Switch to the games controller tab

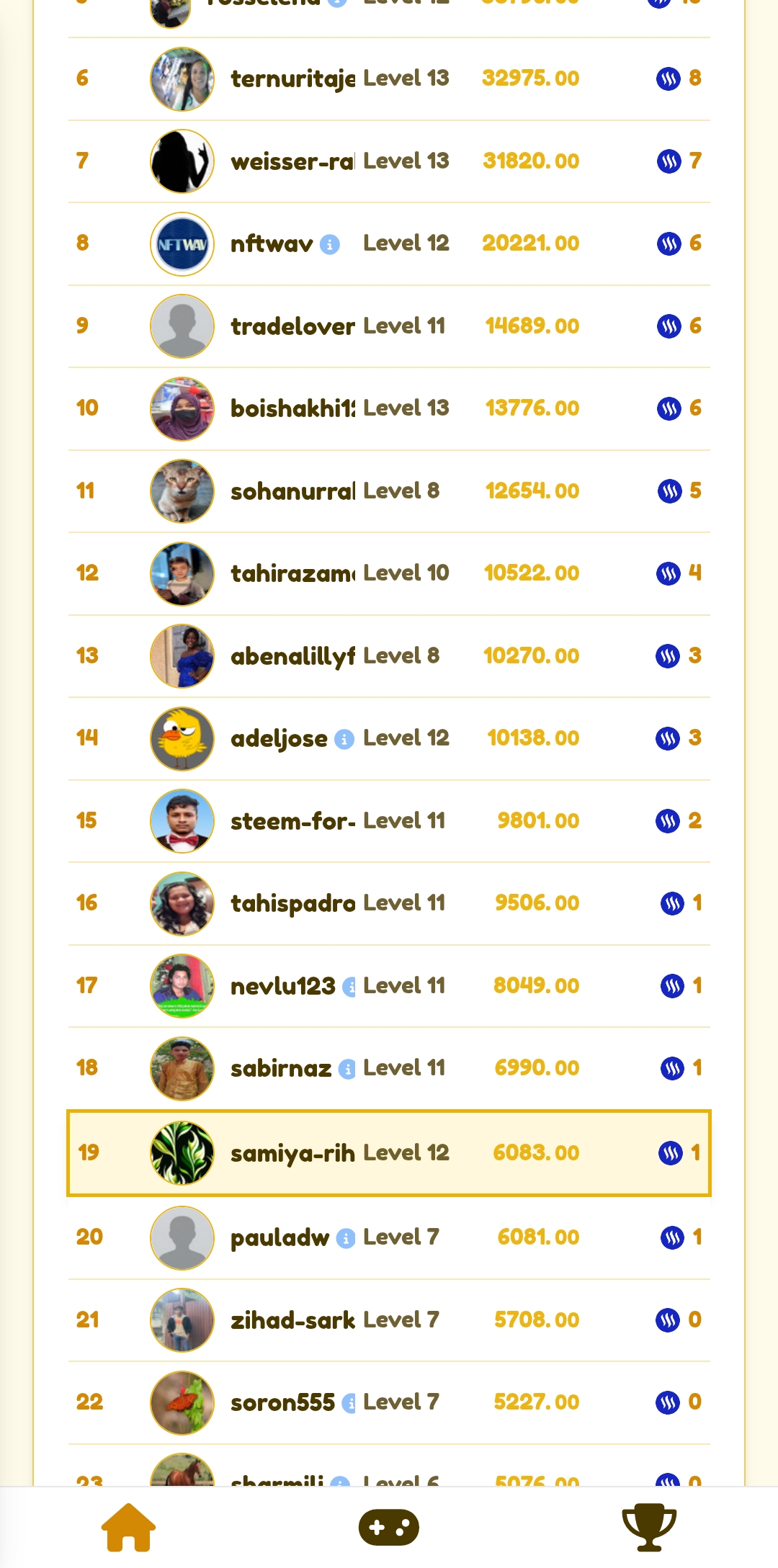pyautogui.click(x=389, y=1528)
